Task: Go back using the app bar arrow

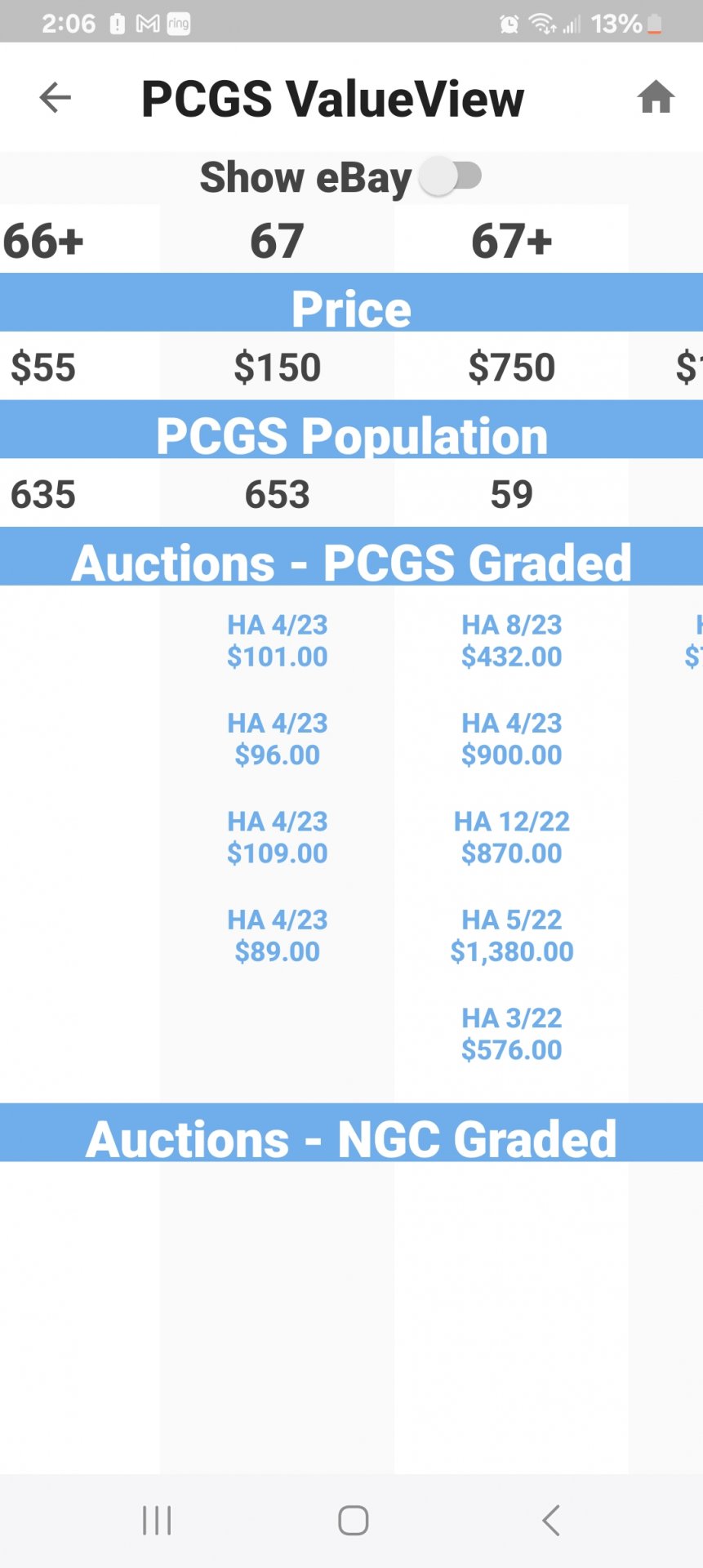Action: tap(55, 98)
